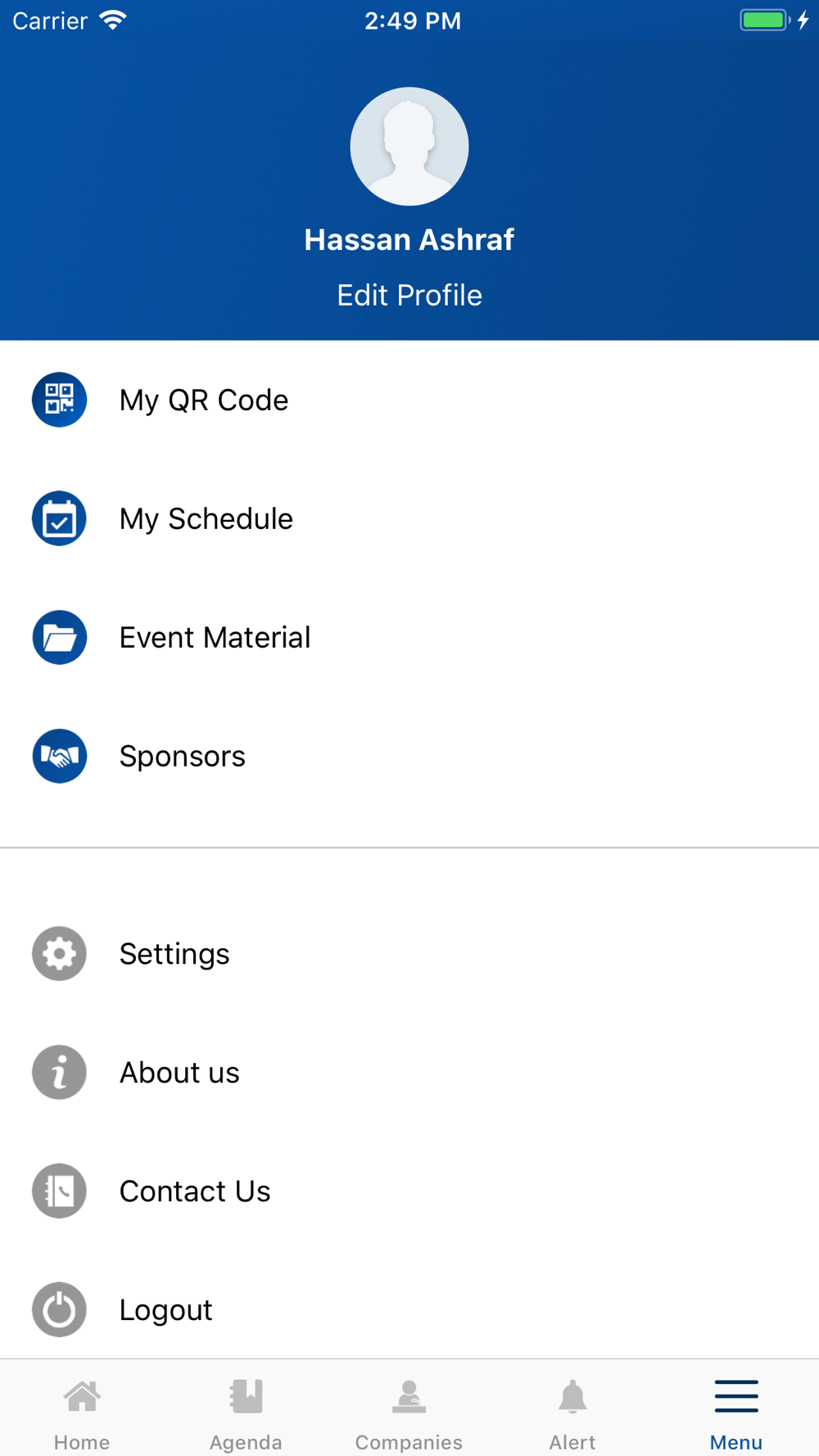Open the About us page
Screen dimensions: 819x1456
tap(179, 1073)
